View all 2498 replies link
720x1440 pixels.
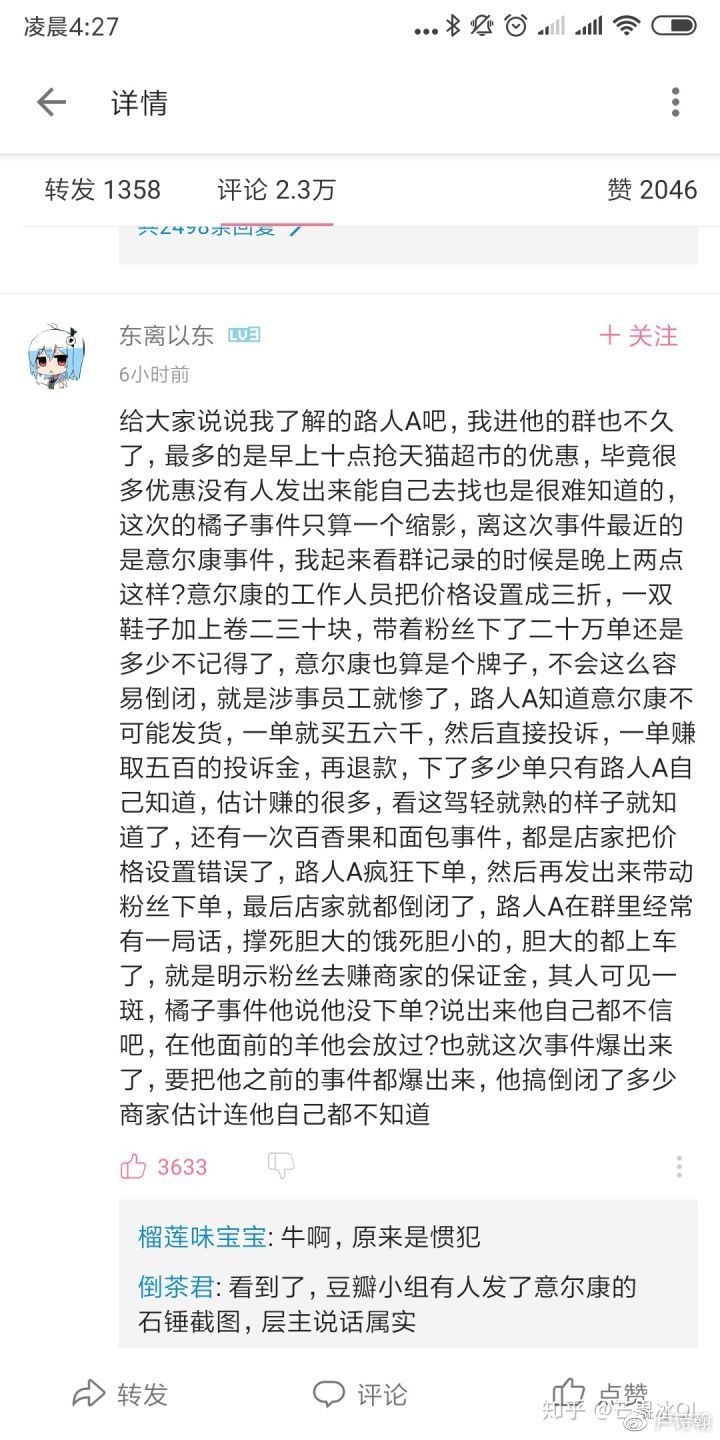coord(220,229)
